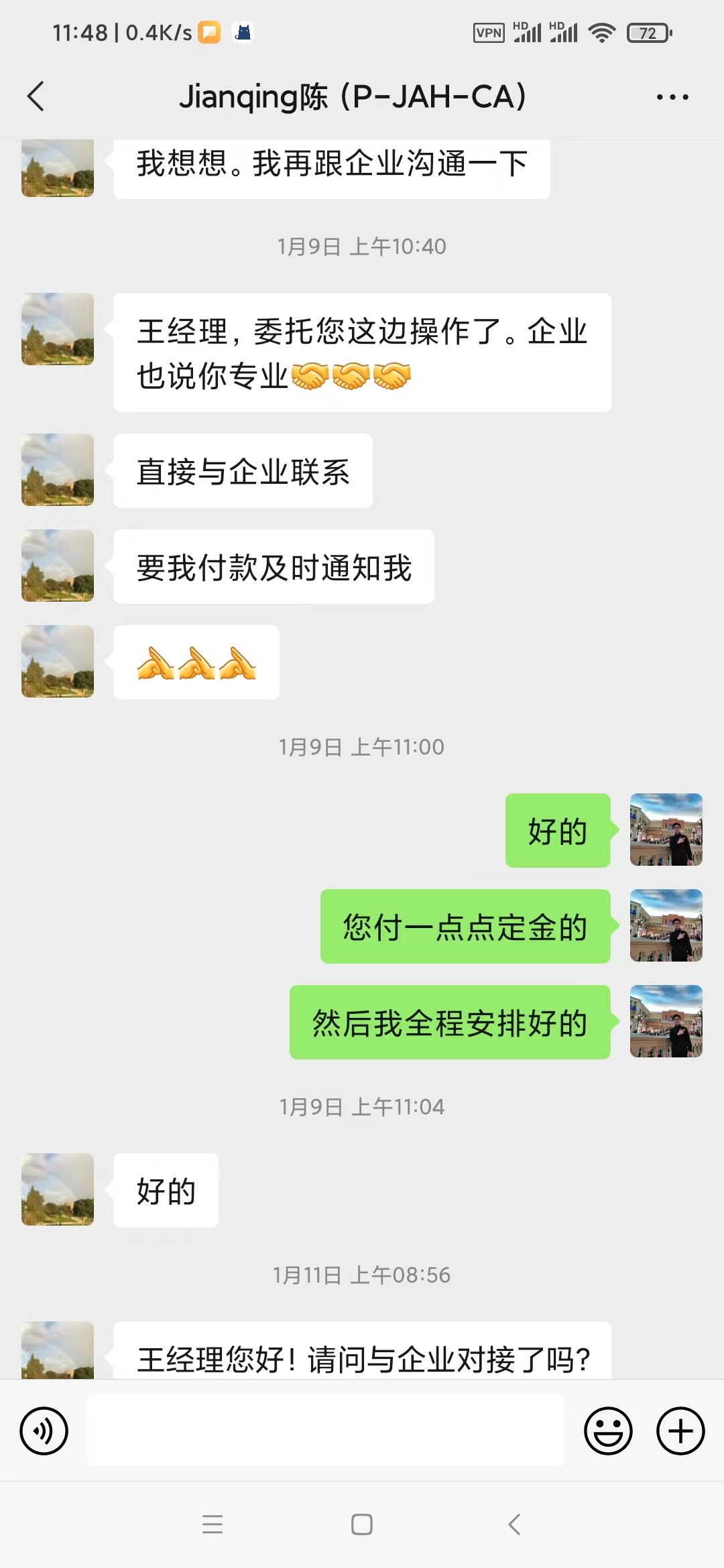Switch to voice message input
This screenshot has width=724, height=1568.
tap(44, 1431)
